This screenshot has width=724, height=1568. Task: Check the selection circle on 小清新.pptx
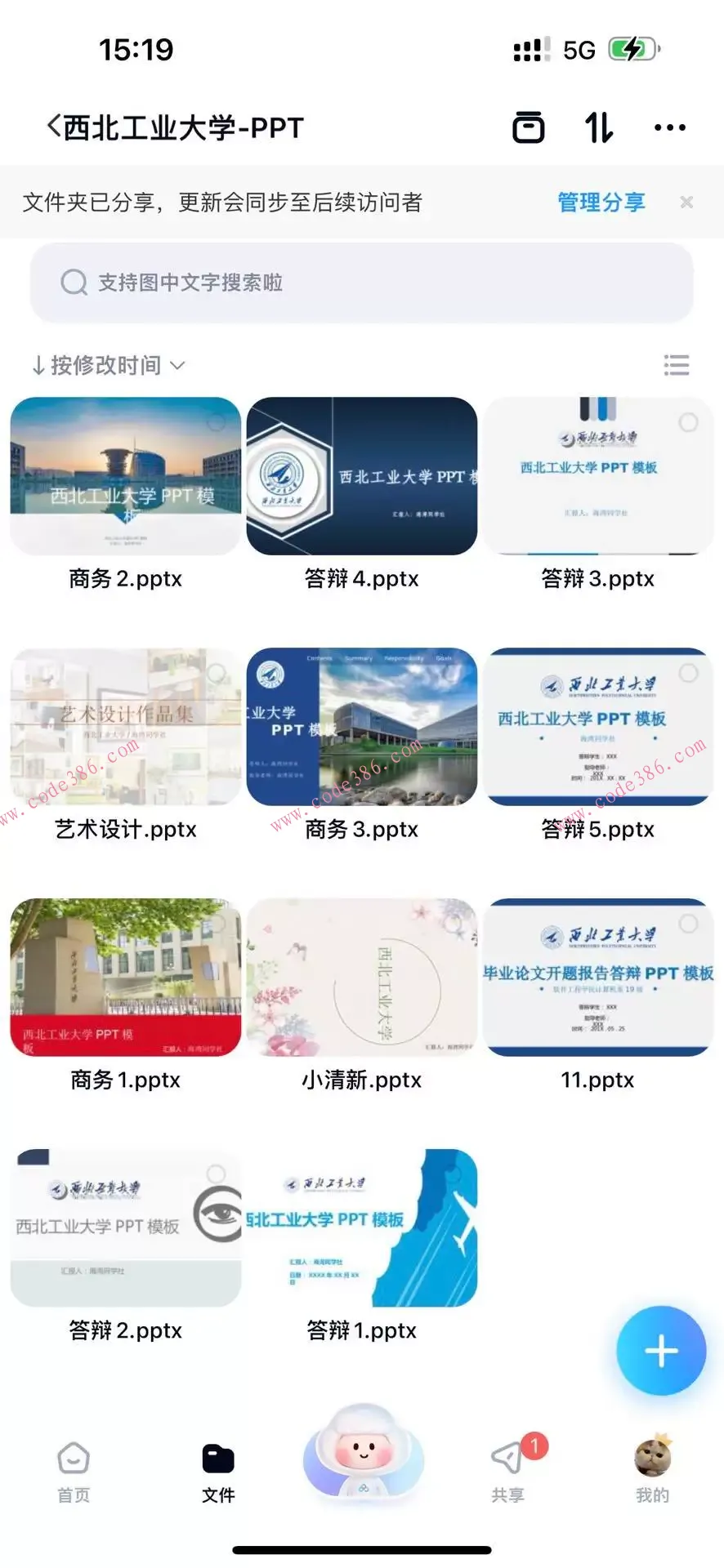tap(452, 924)
